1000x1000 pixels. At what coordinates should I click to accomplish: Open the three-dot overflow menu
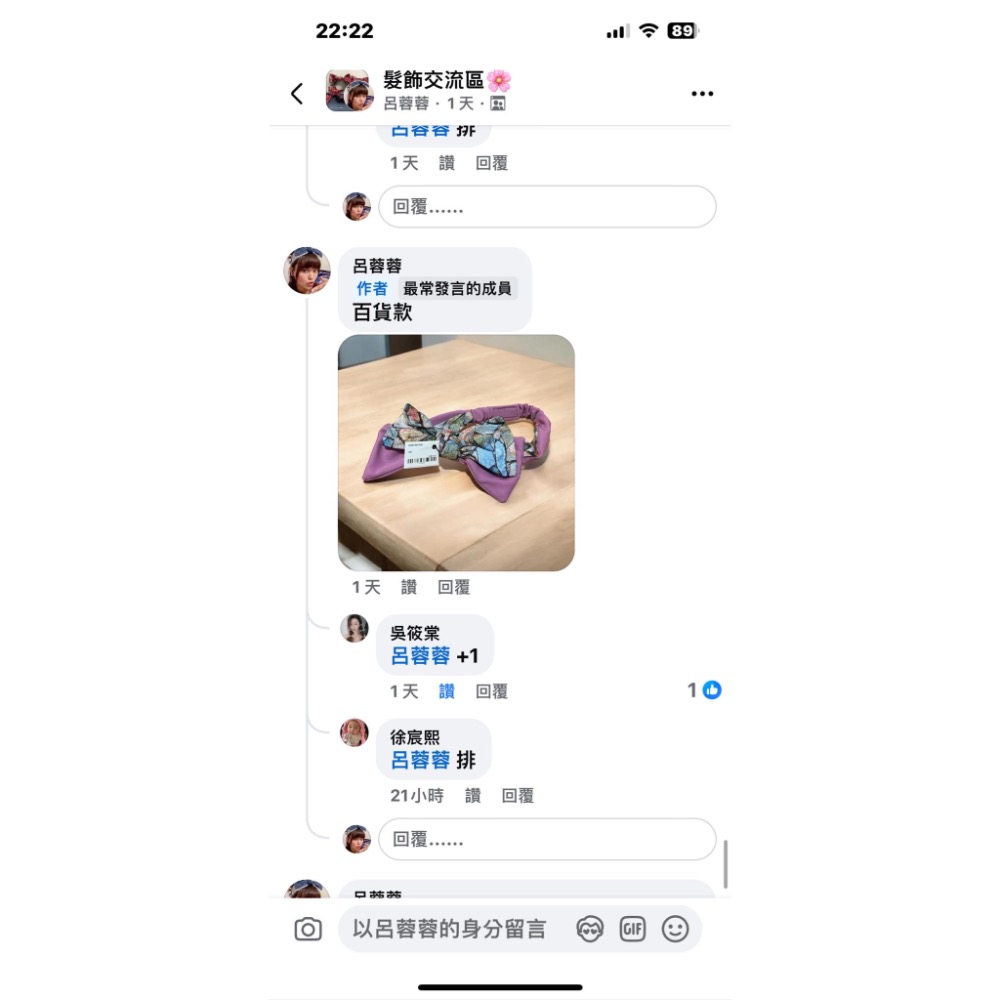pos(702,94)
